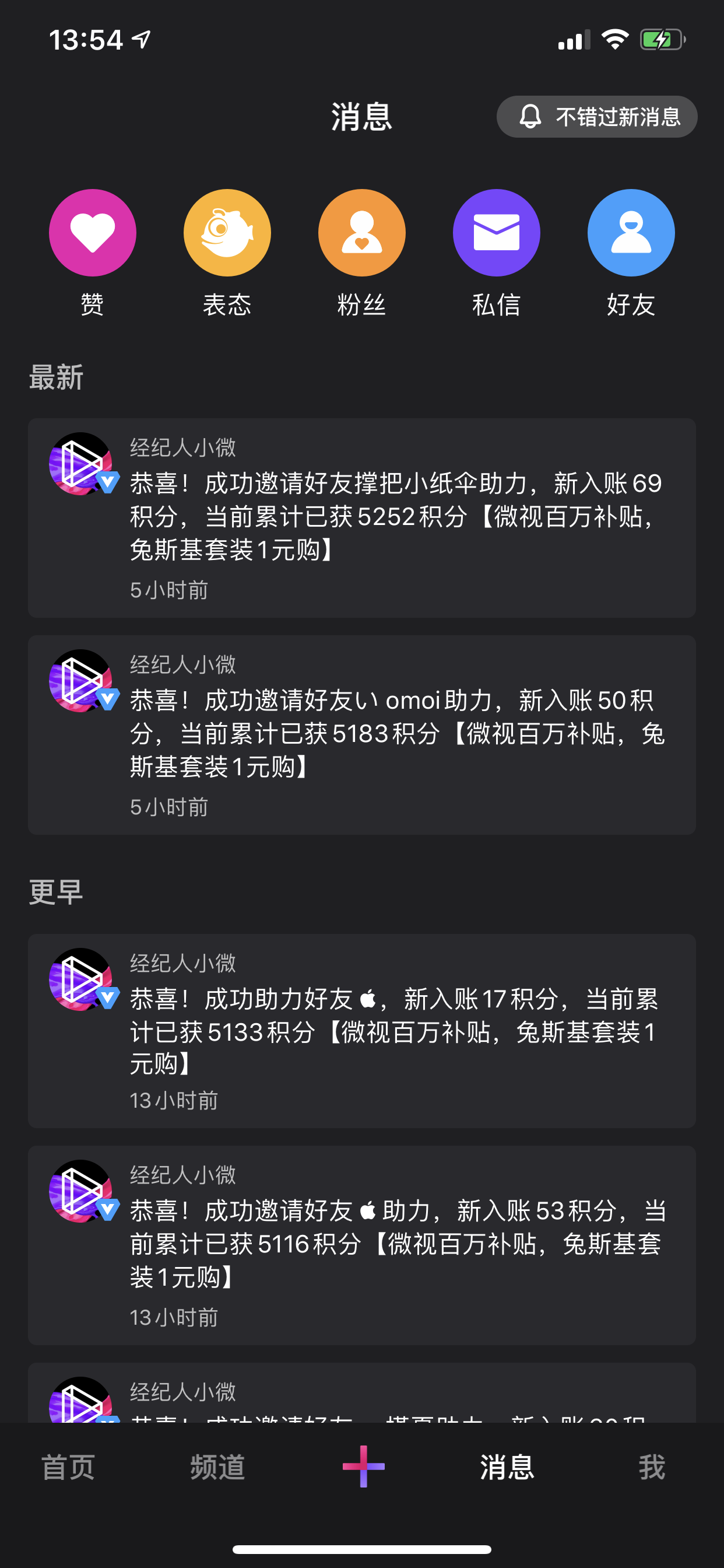Switch to the 首页 tab

click(68, 1467)
